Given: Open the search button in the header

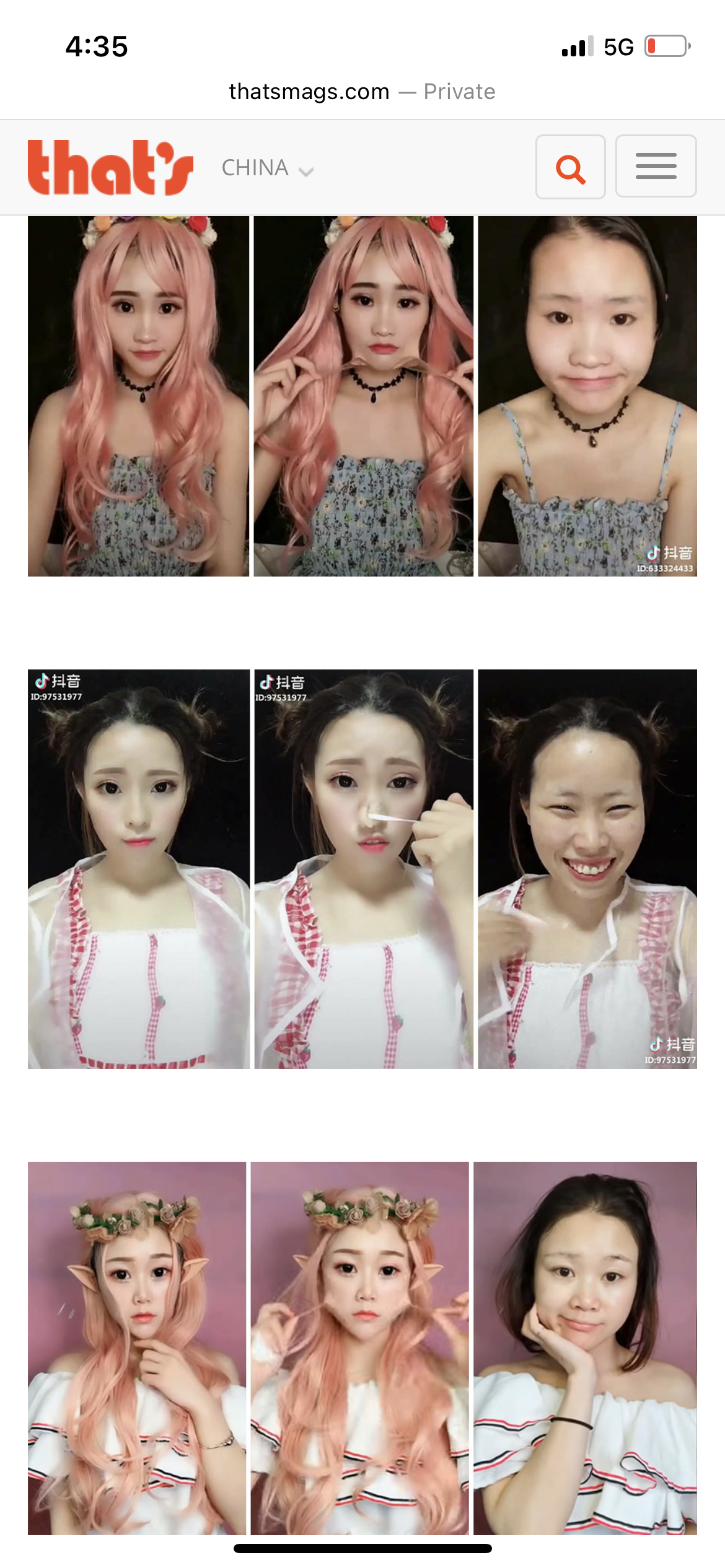Looking at the screenshot, I should coord(570,167).
